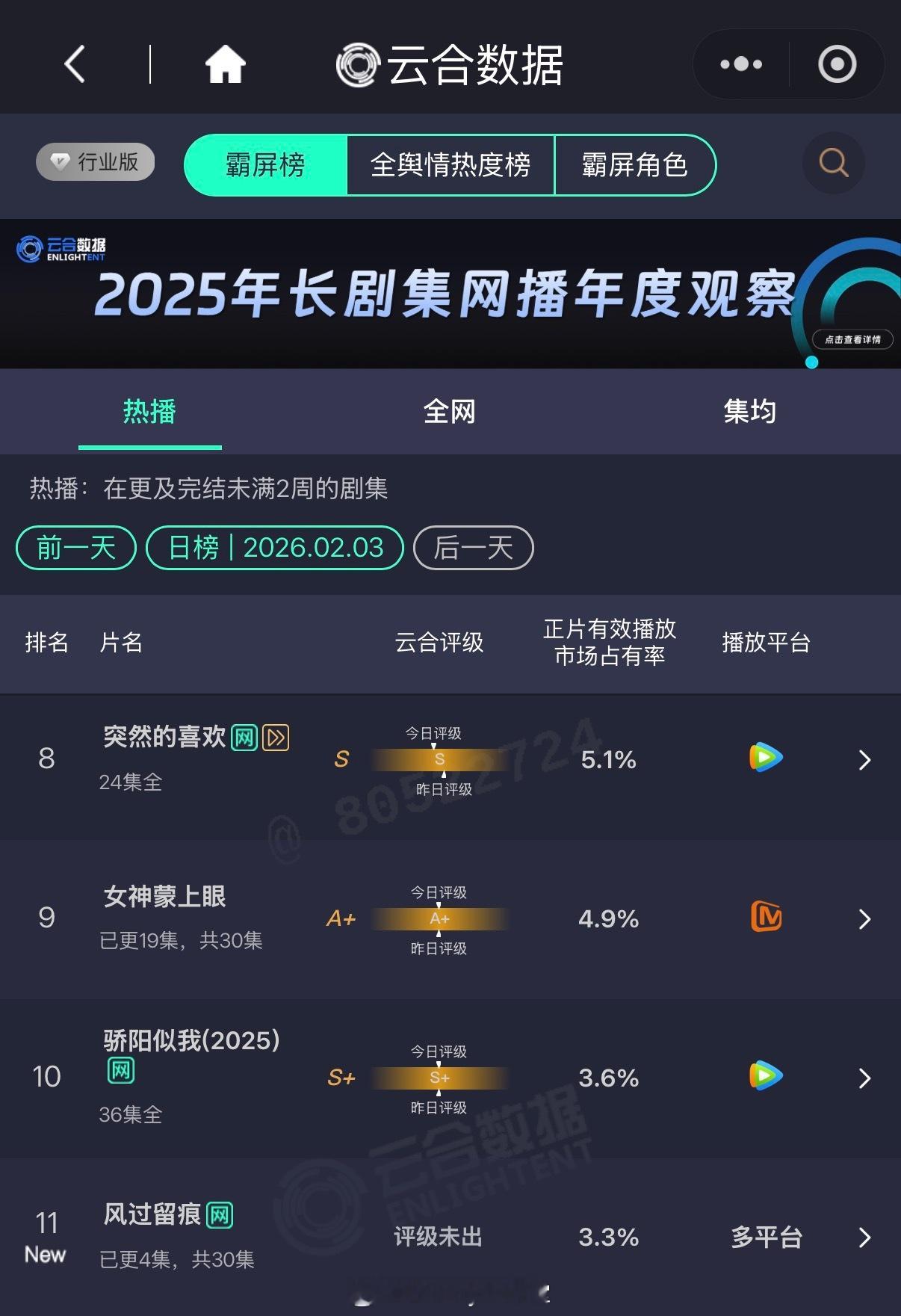Expand the chevron for 突然的喜欢 row
Screen dimensions: 901x1316
pos(864,759)
